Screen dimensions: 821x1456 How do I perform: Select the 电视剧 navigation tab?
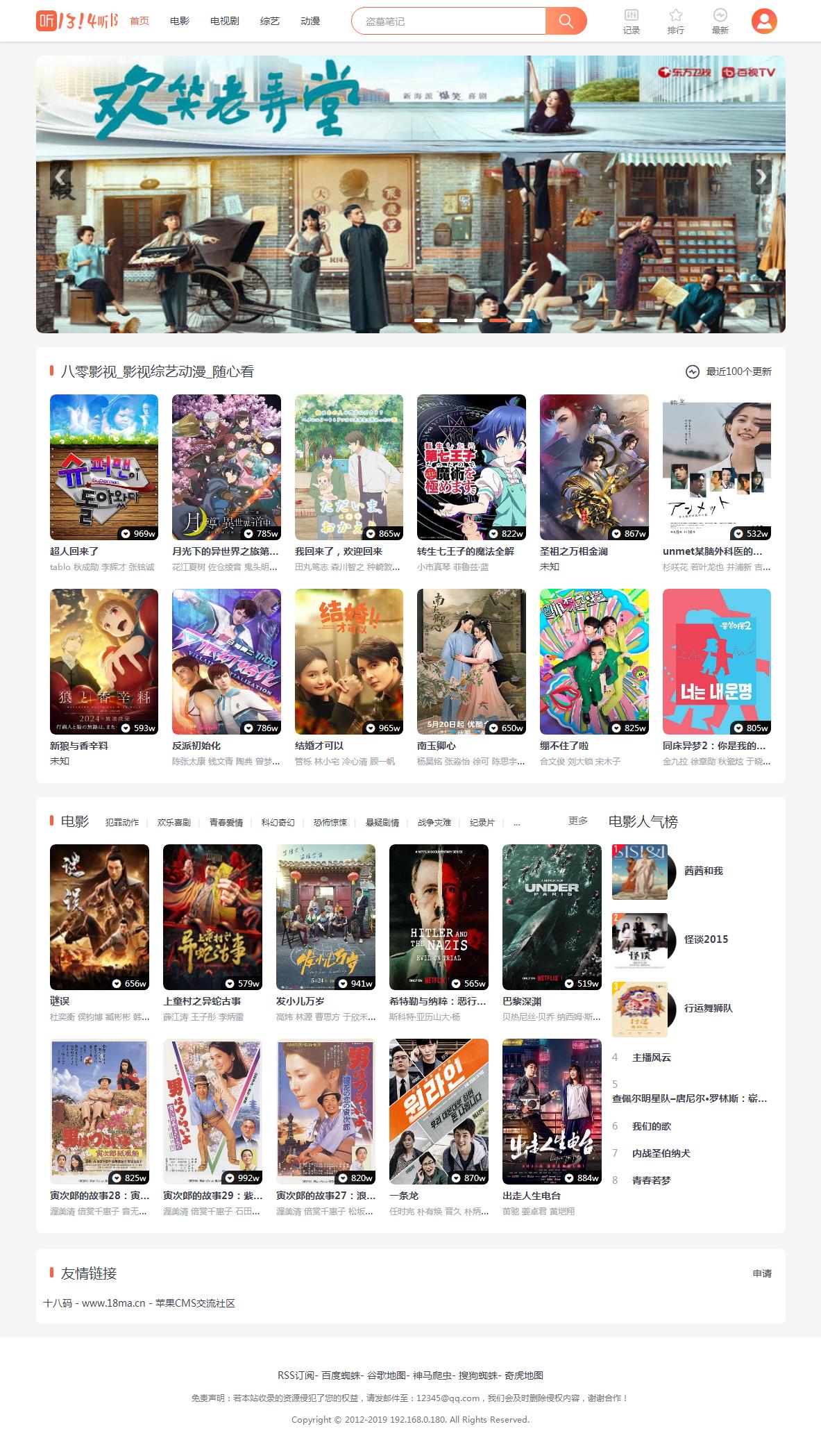click(224, 21)
